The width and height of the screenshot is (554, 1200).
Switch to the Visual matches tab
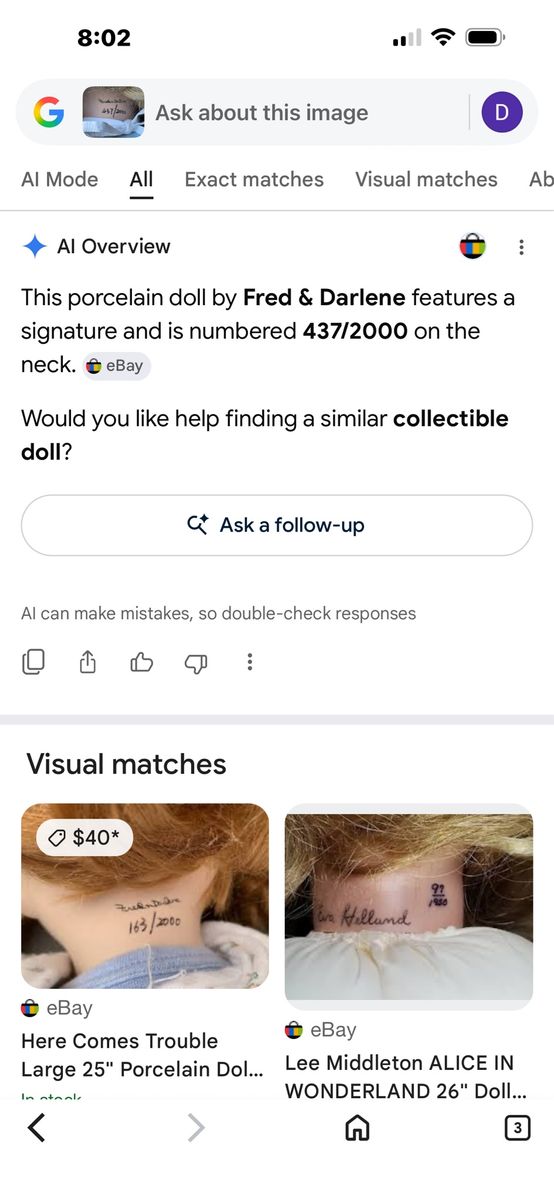click(426, 179)
